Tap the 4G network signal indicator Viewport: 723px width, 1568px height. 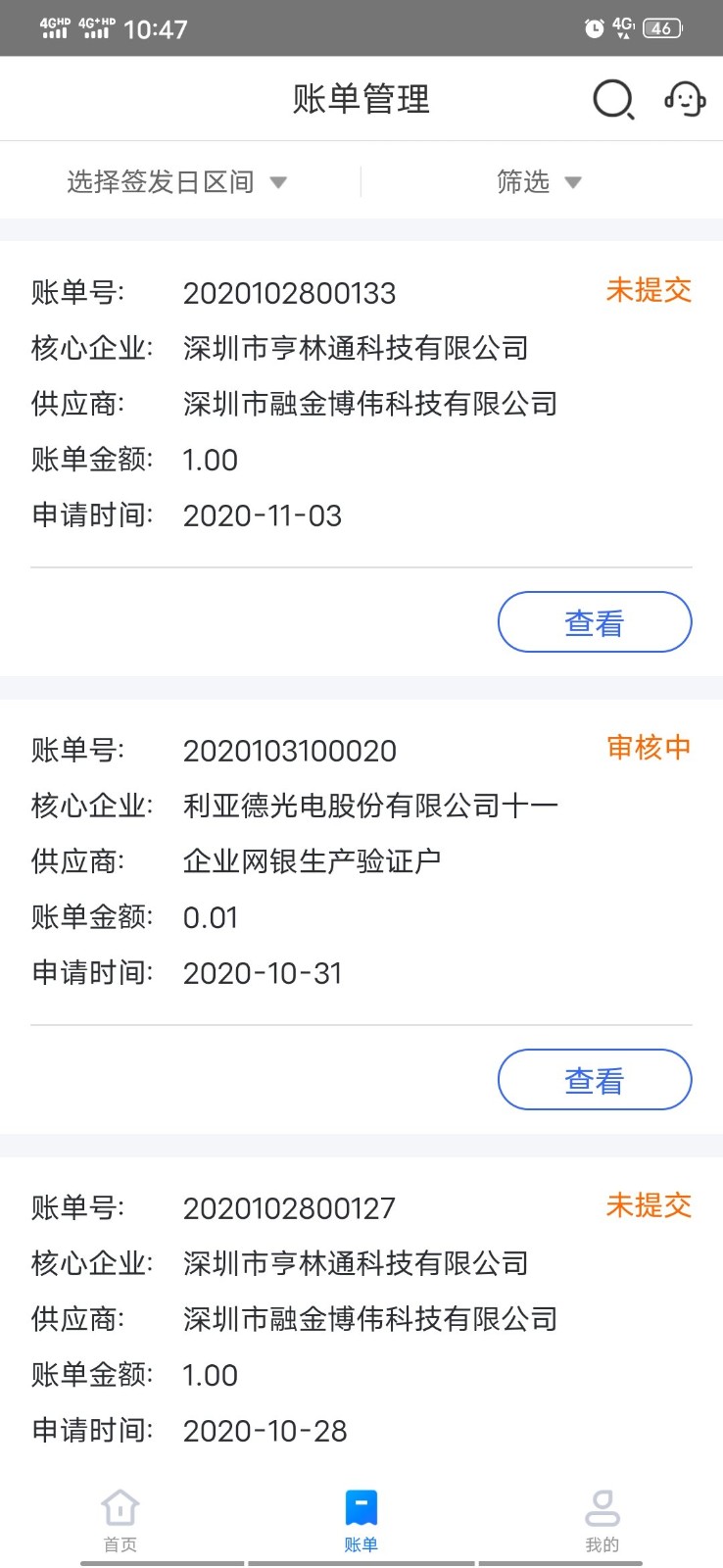(621, 28)
